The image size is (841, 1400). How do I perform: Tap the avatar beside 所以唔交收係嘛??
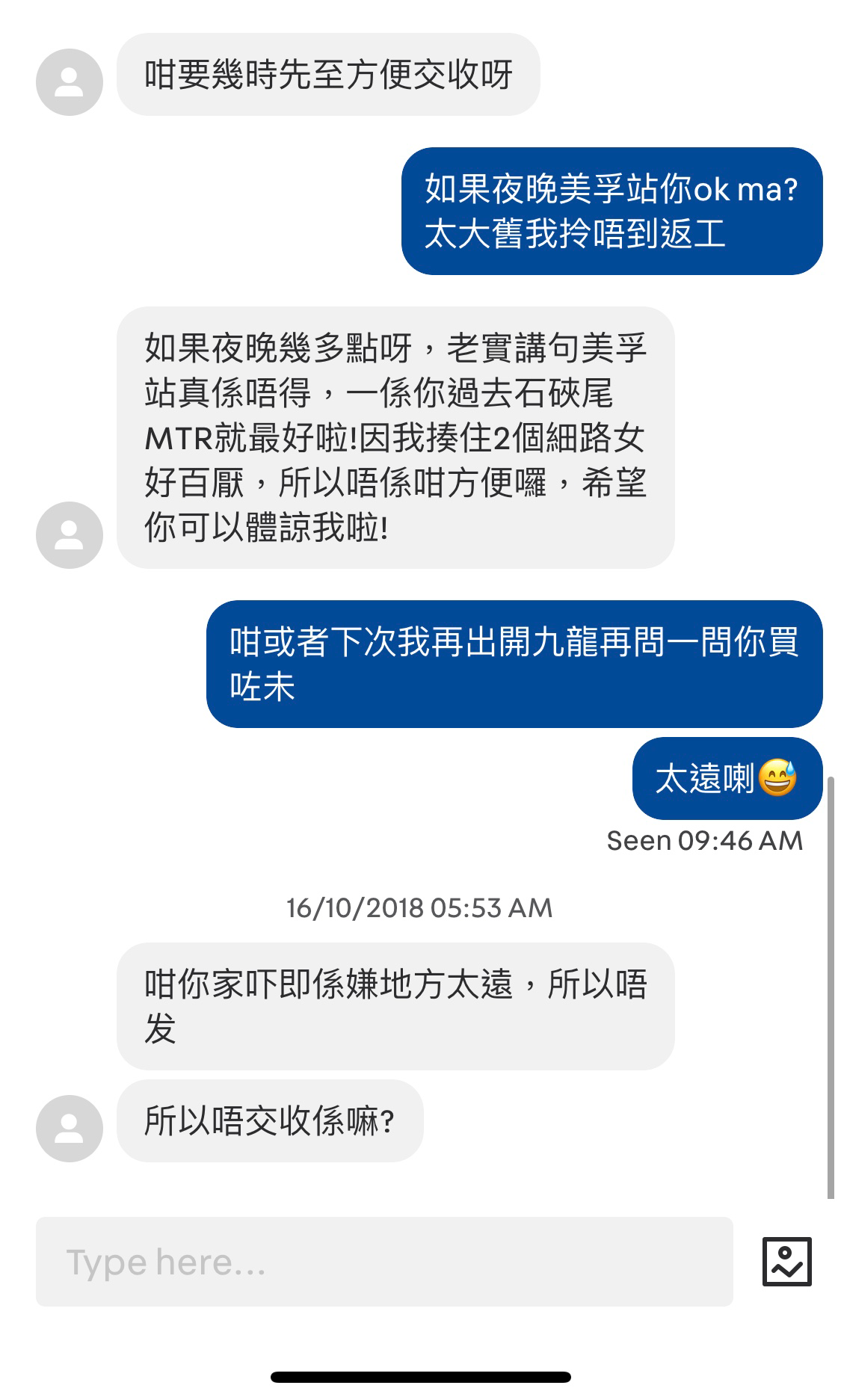point(70,1129)
